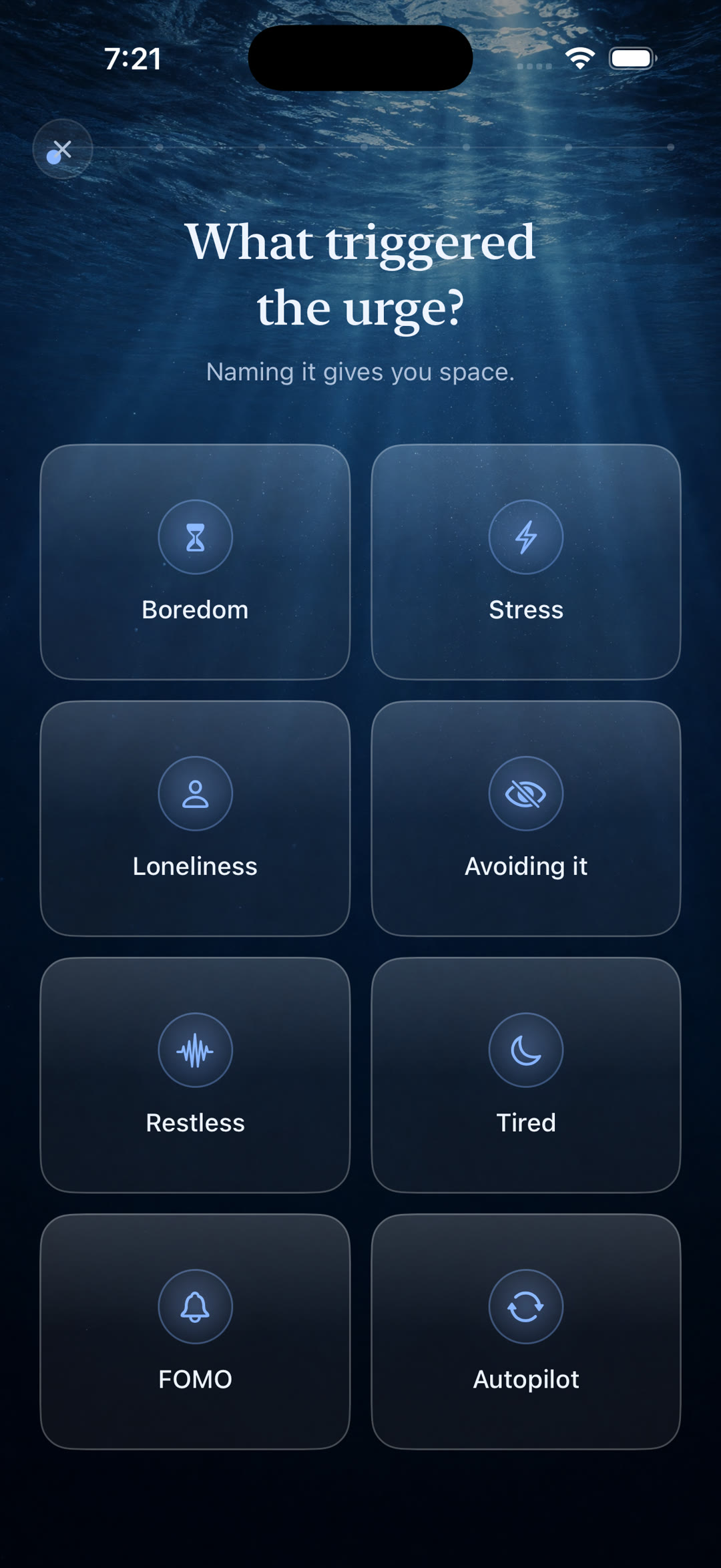The height and width of the screenshot is (1568, 721).
Task: Select Autopilot as the trigger
Action: pyautogui.click(x=526, y=1331)
